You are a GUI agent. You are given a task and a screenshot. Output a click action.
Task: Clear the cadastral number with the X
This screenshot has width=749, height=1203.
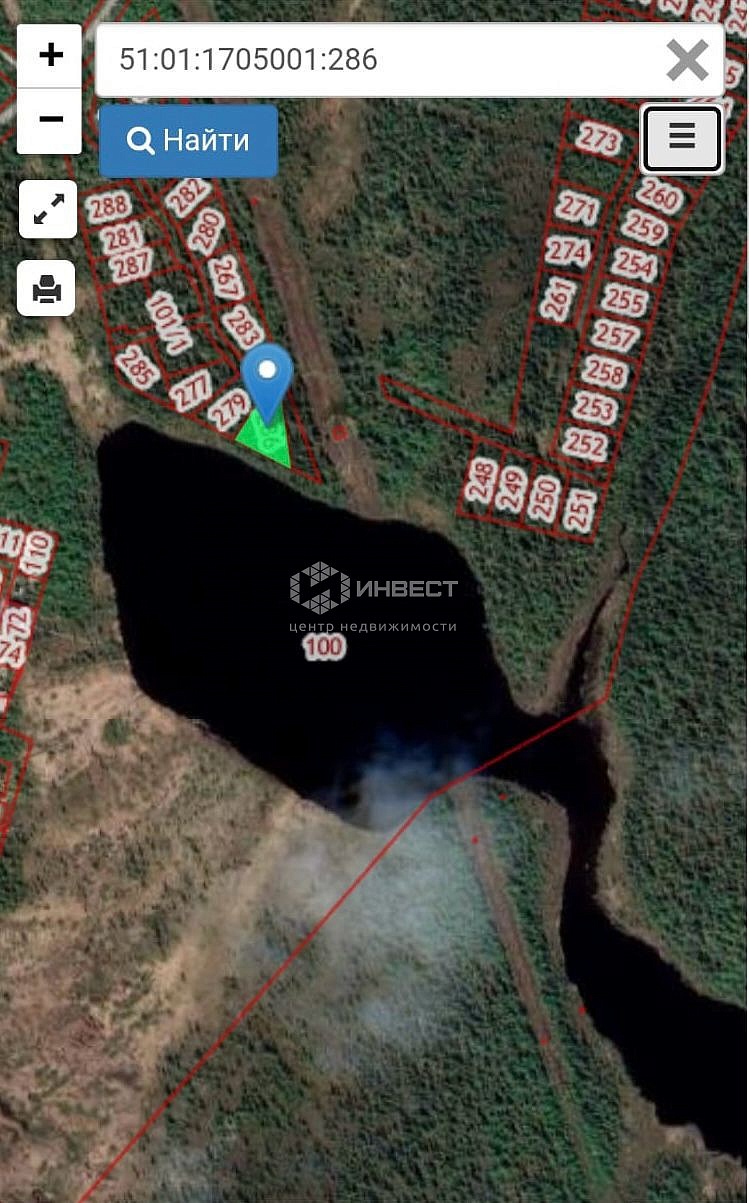coord(688,60)
